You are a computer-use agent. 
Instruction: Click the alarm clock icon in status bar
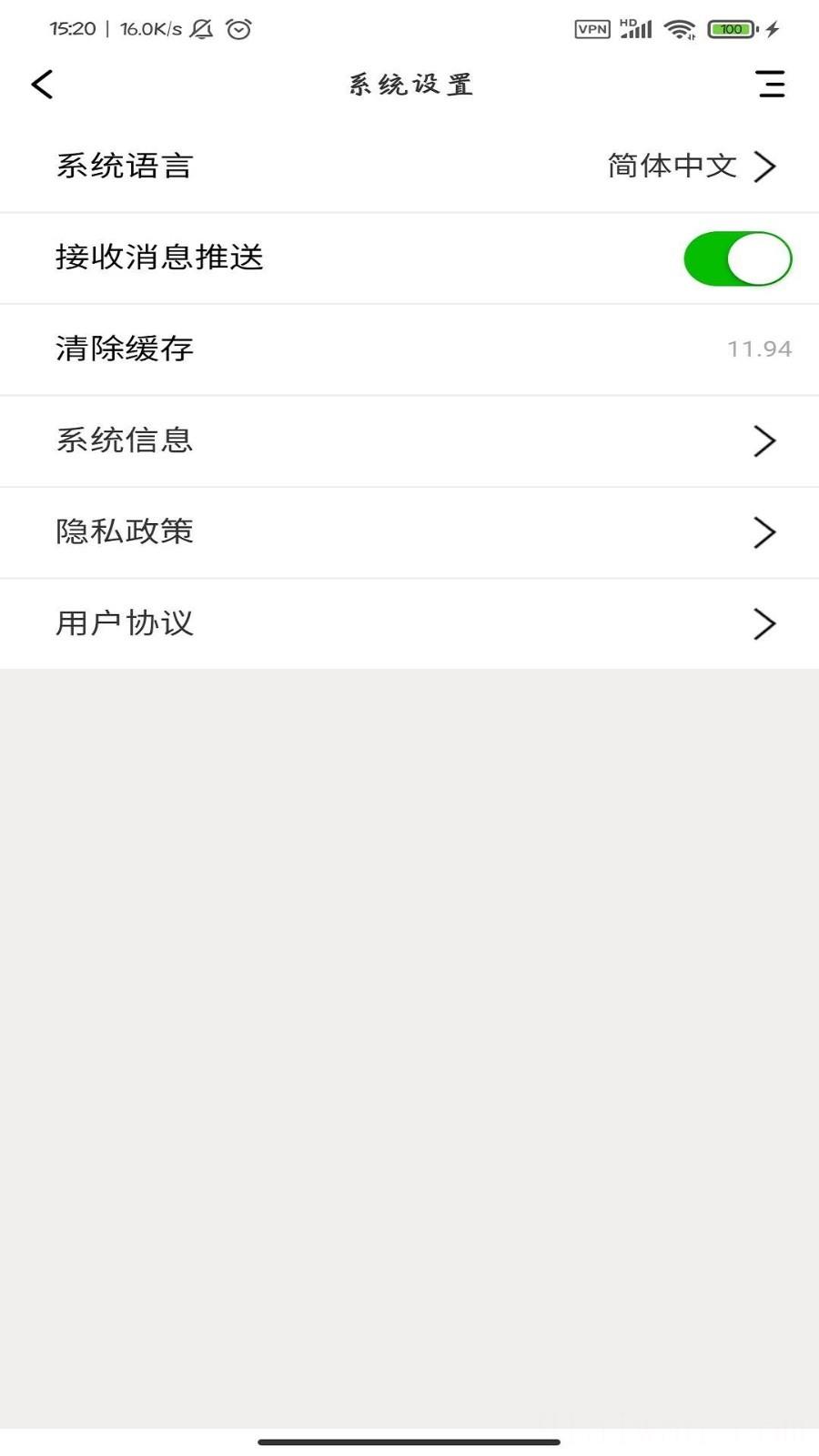238,28
